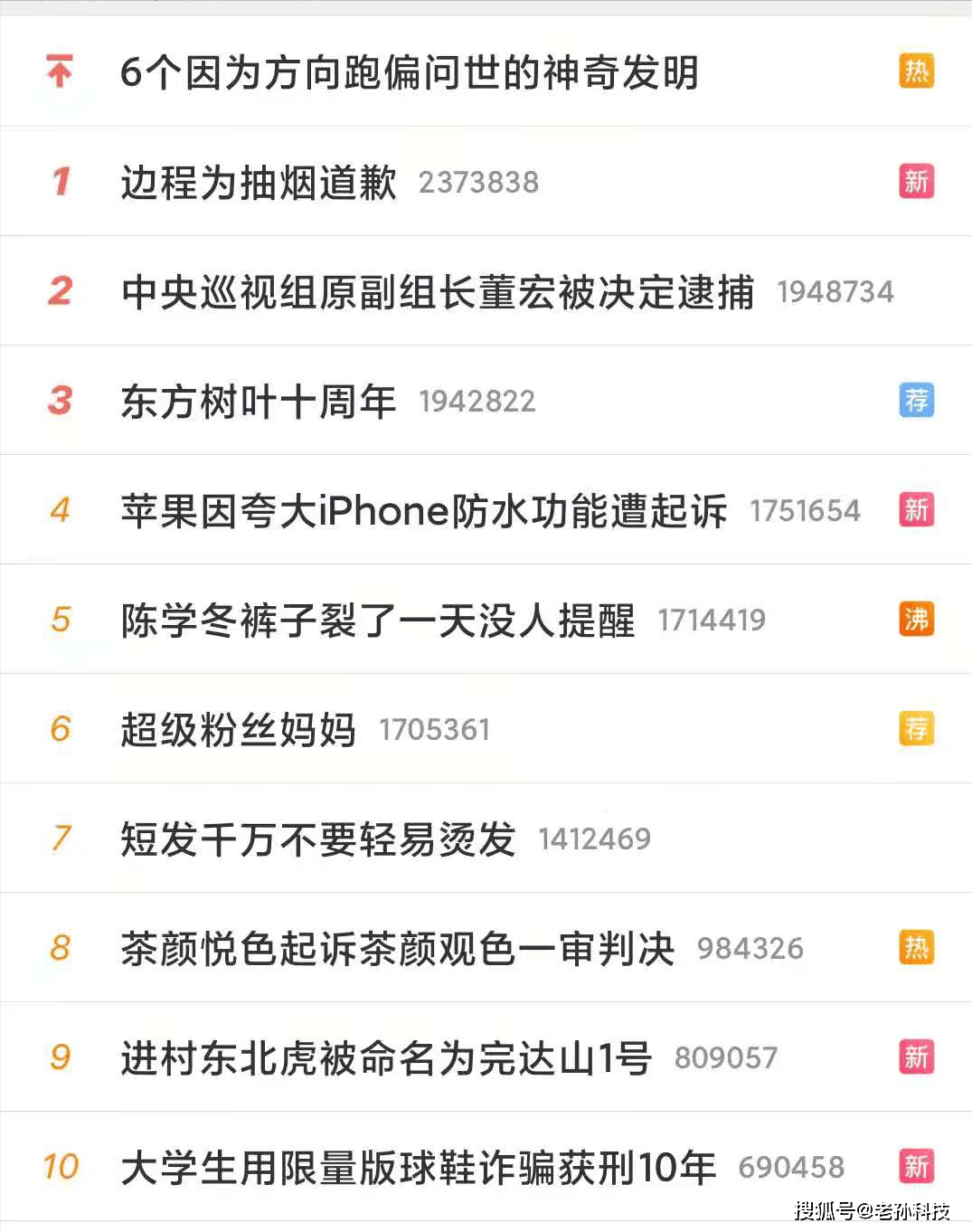Click the 新 badge on the sneaker fraud topic
Viewport: 972px width, 1232px height.
click(x=916, y=1167)
